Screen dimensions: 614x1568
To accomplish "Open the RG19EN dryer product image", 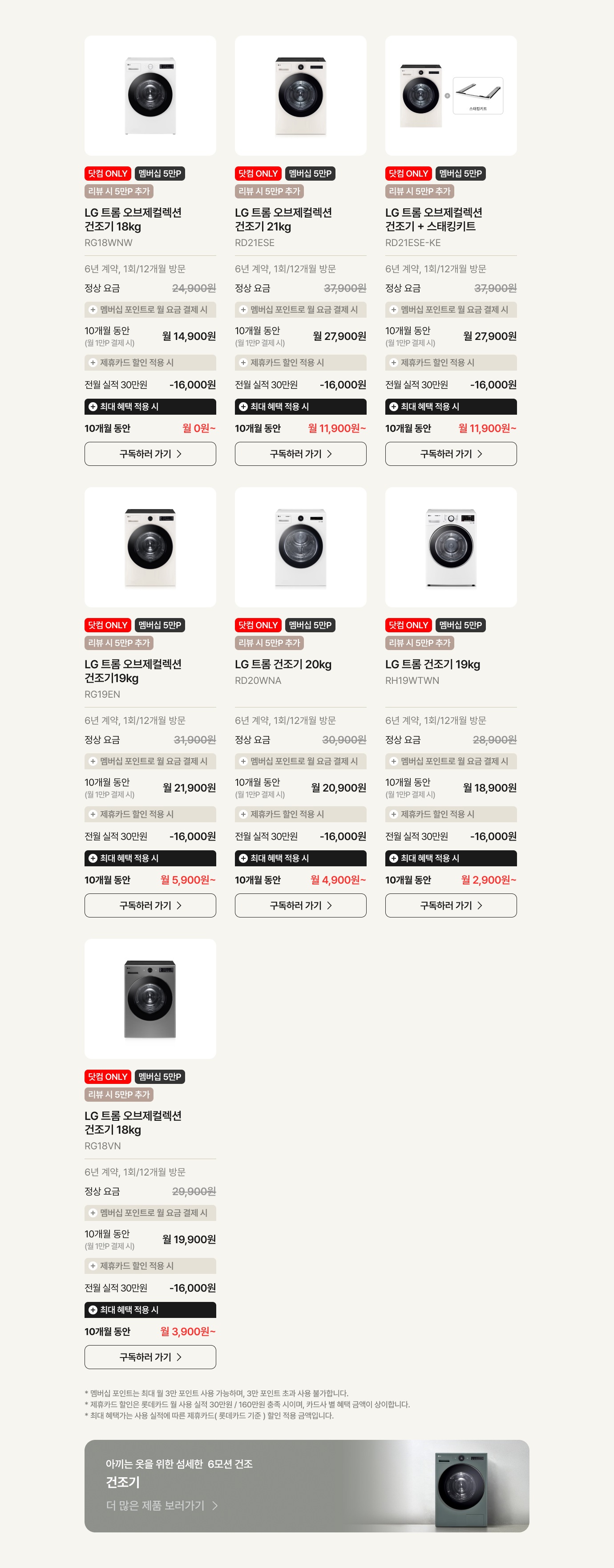I will coord(149,546).
